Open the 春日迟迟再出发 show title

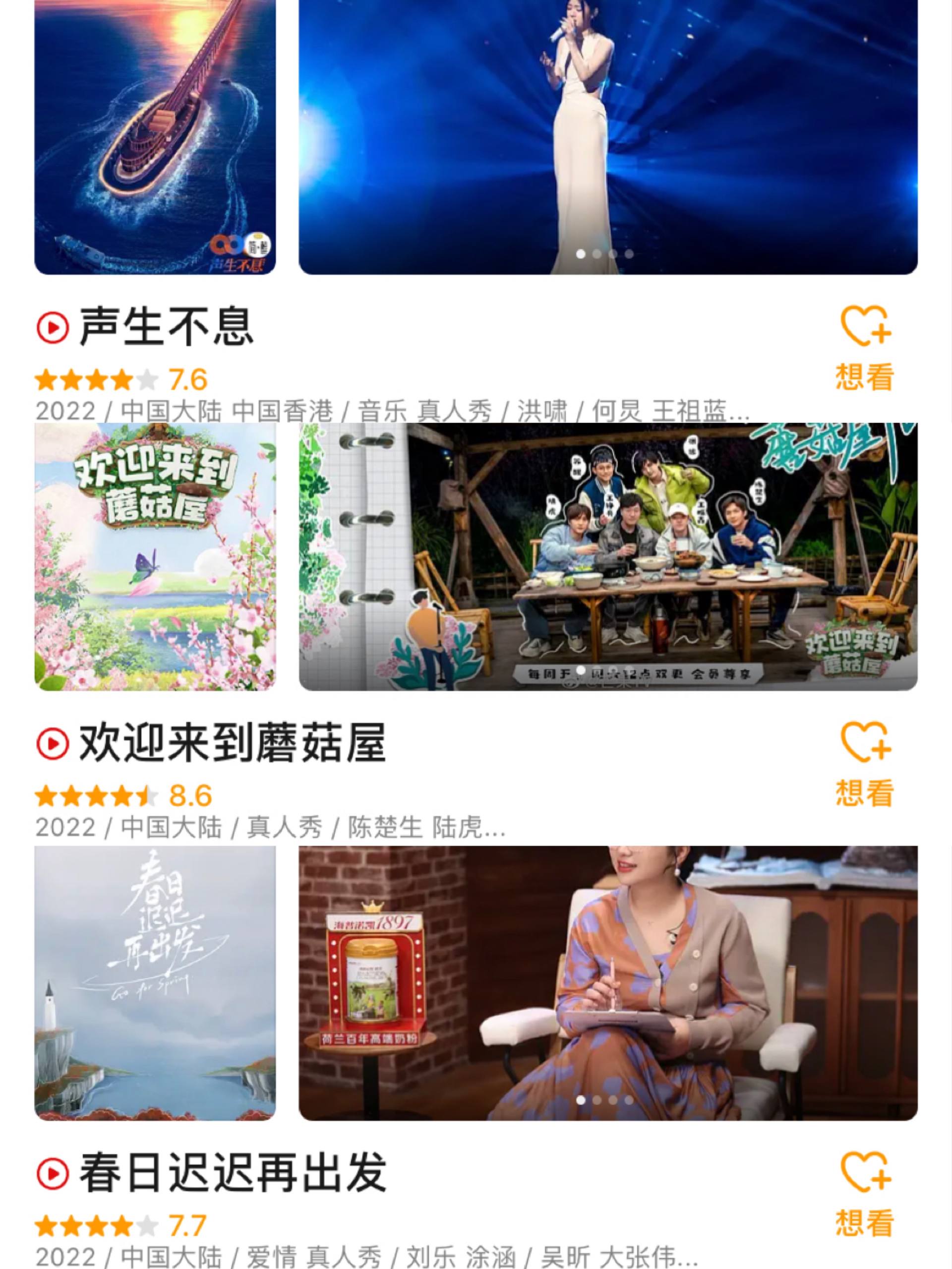tap(232, 1173)
